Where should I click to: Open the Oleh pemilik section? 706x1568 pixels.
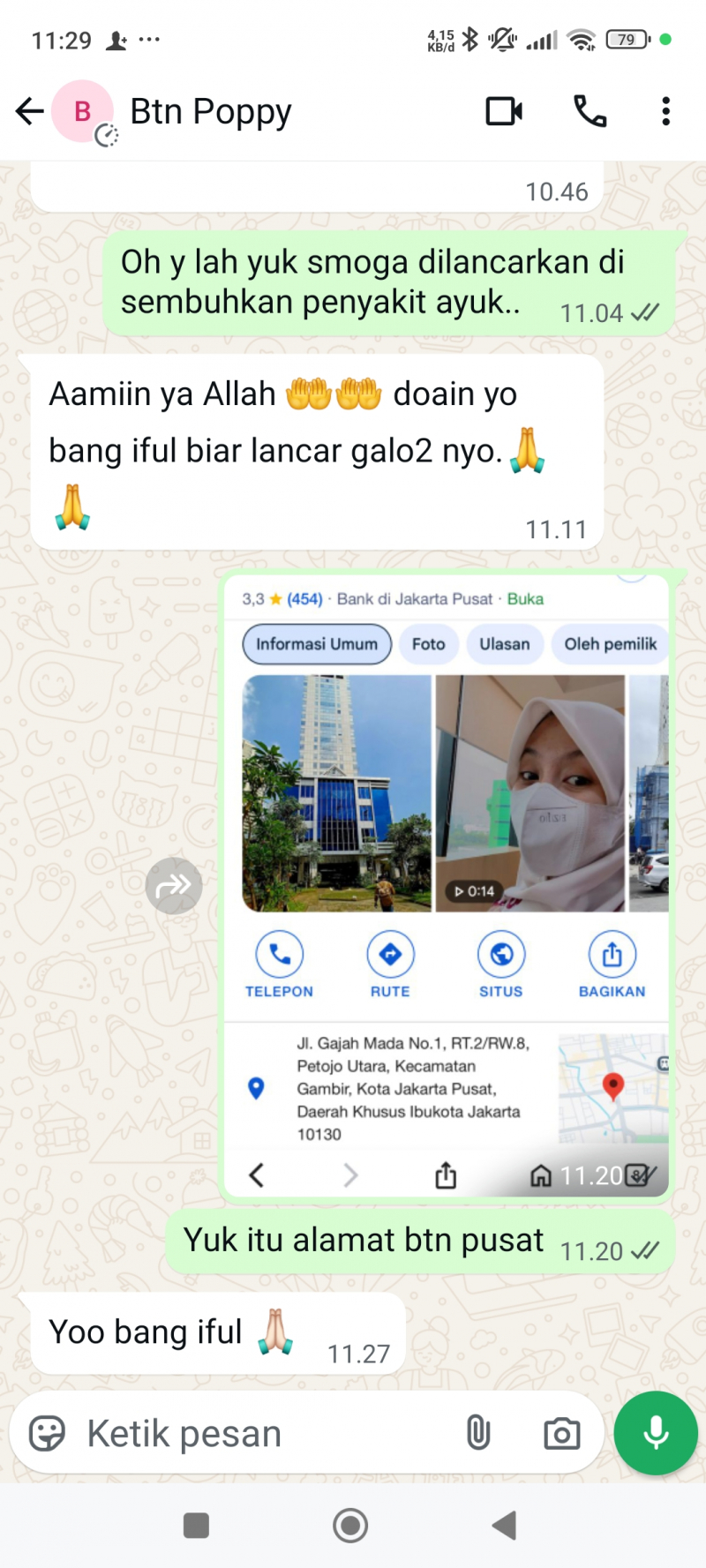tap(610, 644)
